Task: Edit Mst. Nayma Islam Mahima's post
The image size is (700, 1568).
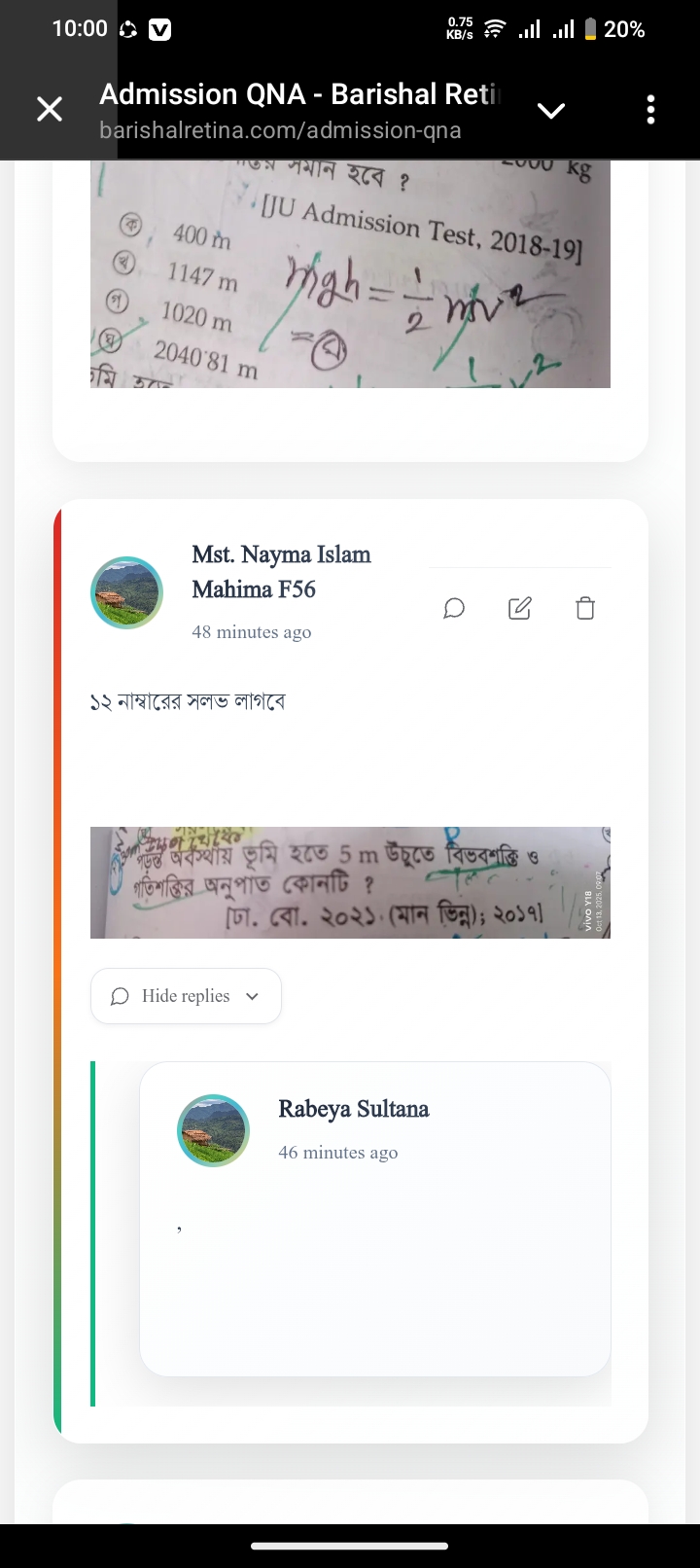Action: (x=520, y=608)
